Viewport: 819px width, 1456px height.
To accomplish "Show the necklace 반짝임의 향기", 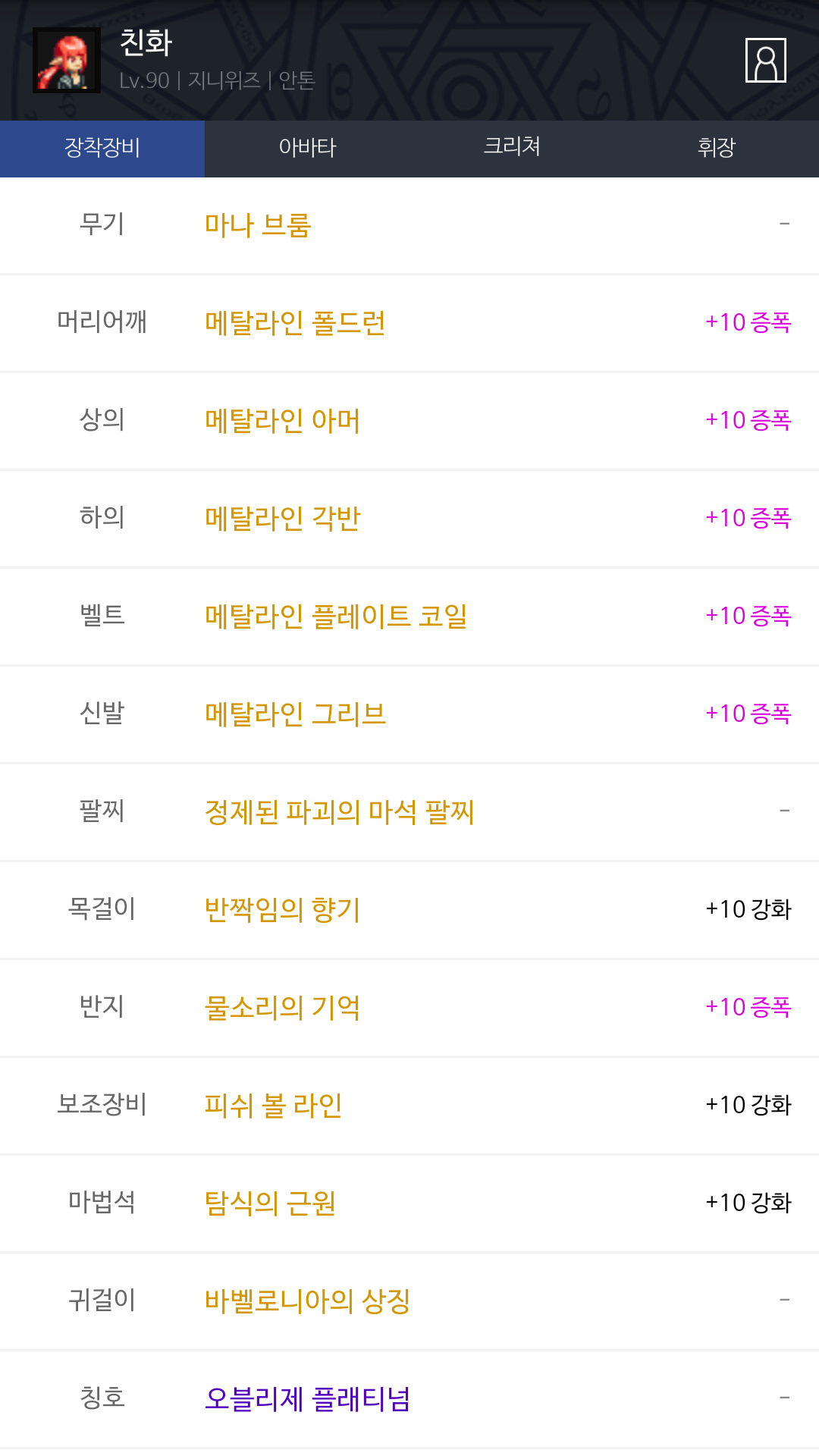I will [x=282, y=910].
